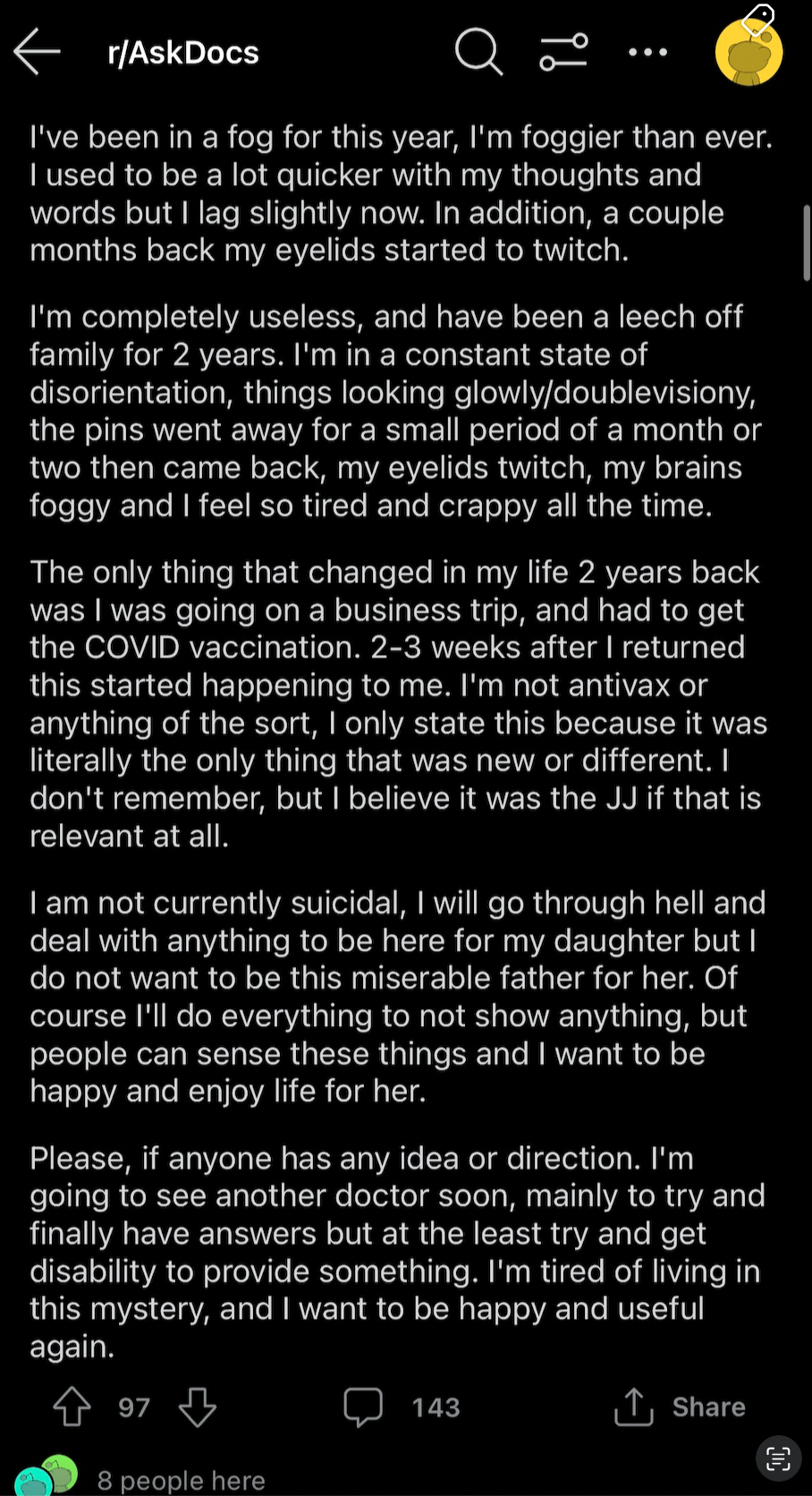
Task: View the 143 comments
Action: pyautogui.click(x=402, y=1407)
